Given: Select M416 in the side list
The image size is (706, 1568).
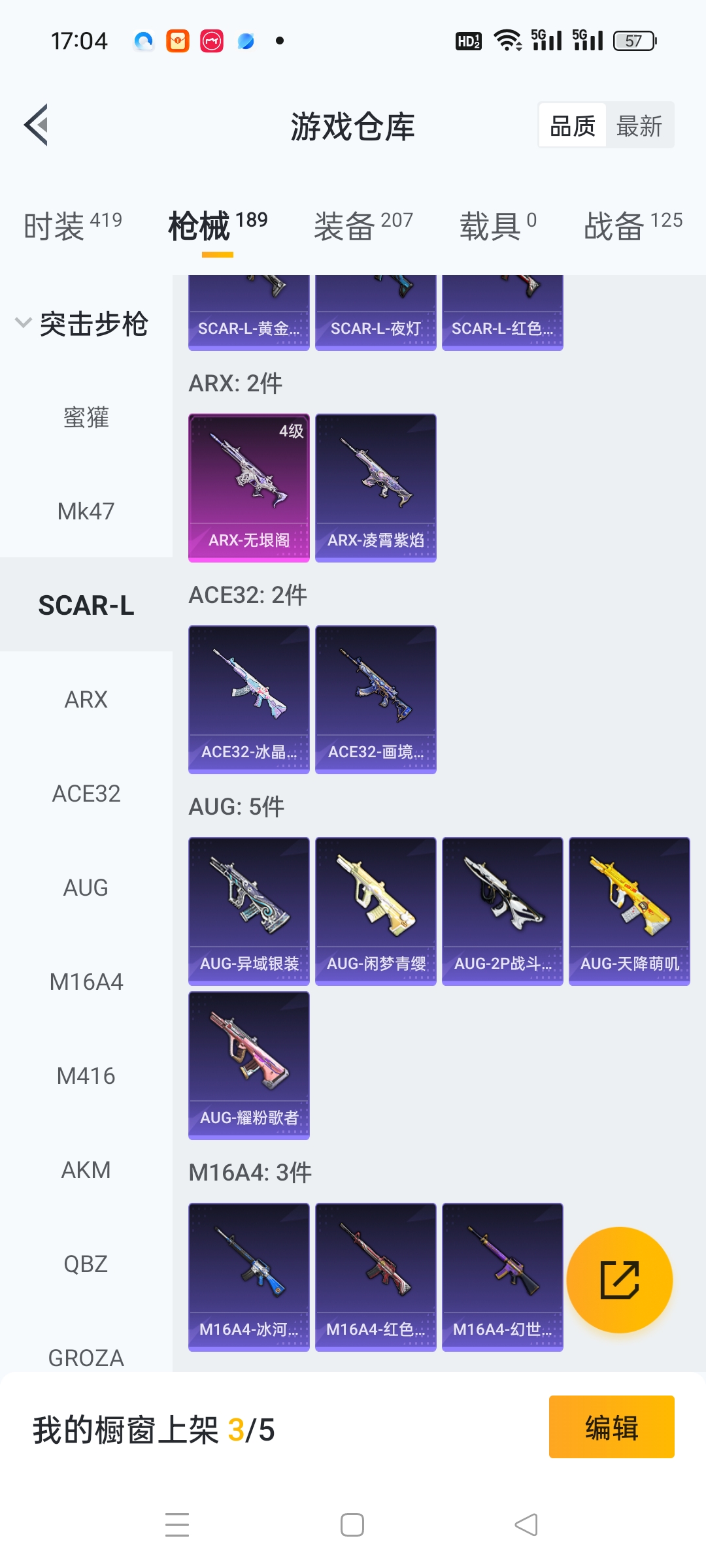Looking at the screenshot, I should 86,1076.
